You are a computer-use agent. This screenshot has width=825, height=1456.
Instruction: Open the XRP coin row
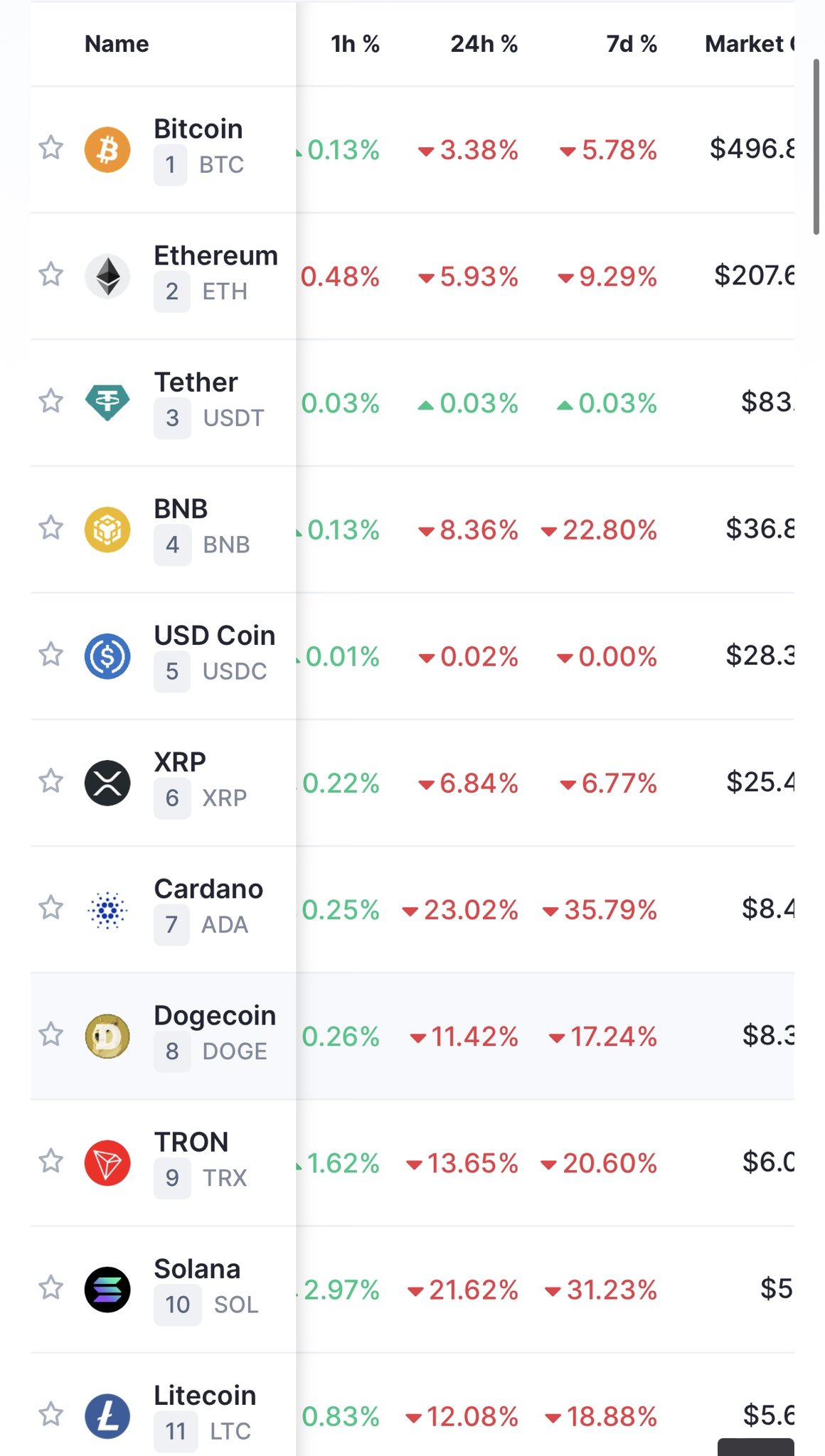412,783
